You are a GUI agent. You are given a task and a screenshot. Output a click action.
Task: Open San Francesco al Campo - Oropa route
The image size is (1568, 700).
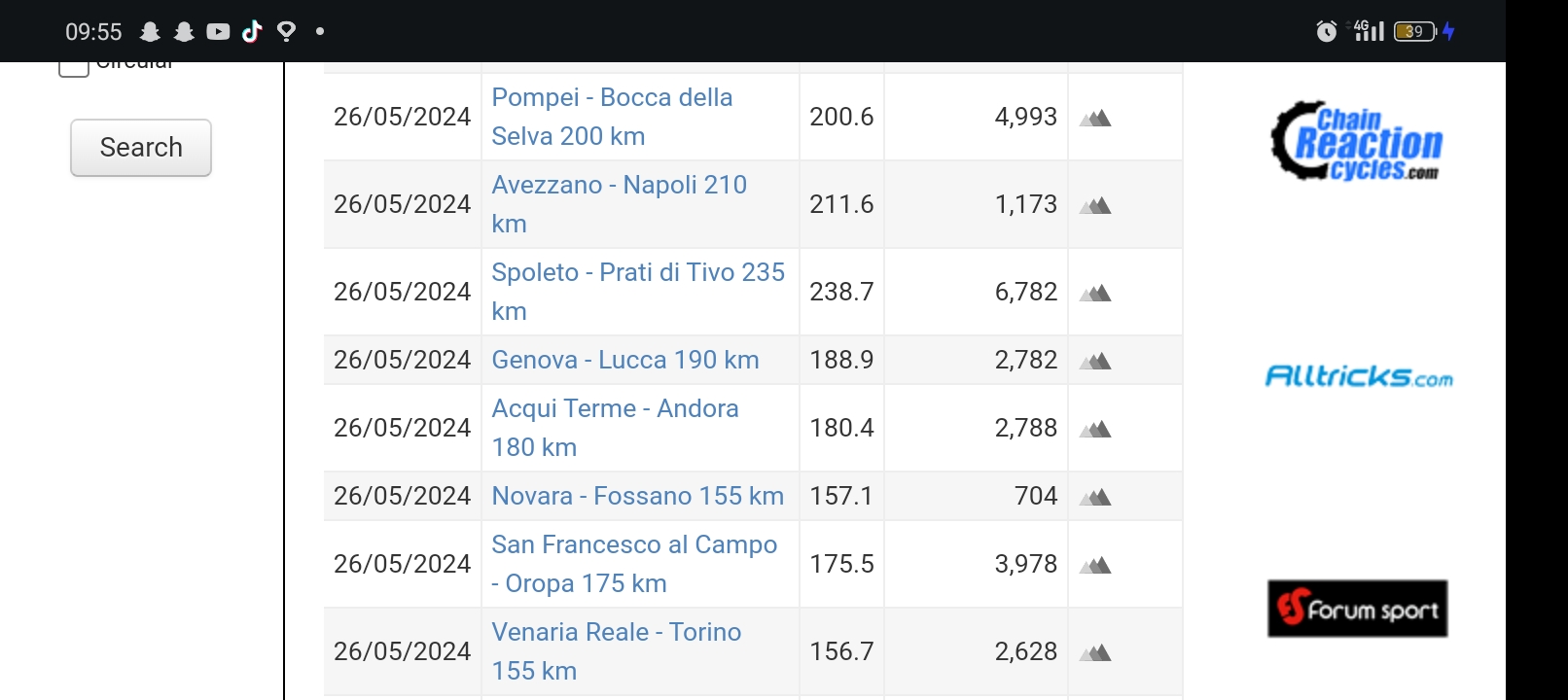pyautogui.click(x=633, y=545)
